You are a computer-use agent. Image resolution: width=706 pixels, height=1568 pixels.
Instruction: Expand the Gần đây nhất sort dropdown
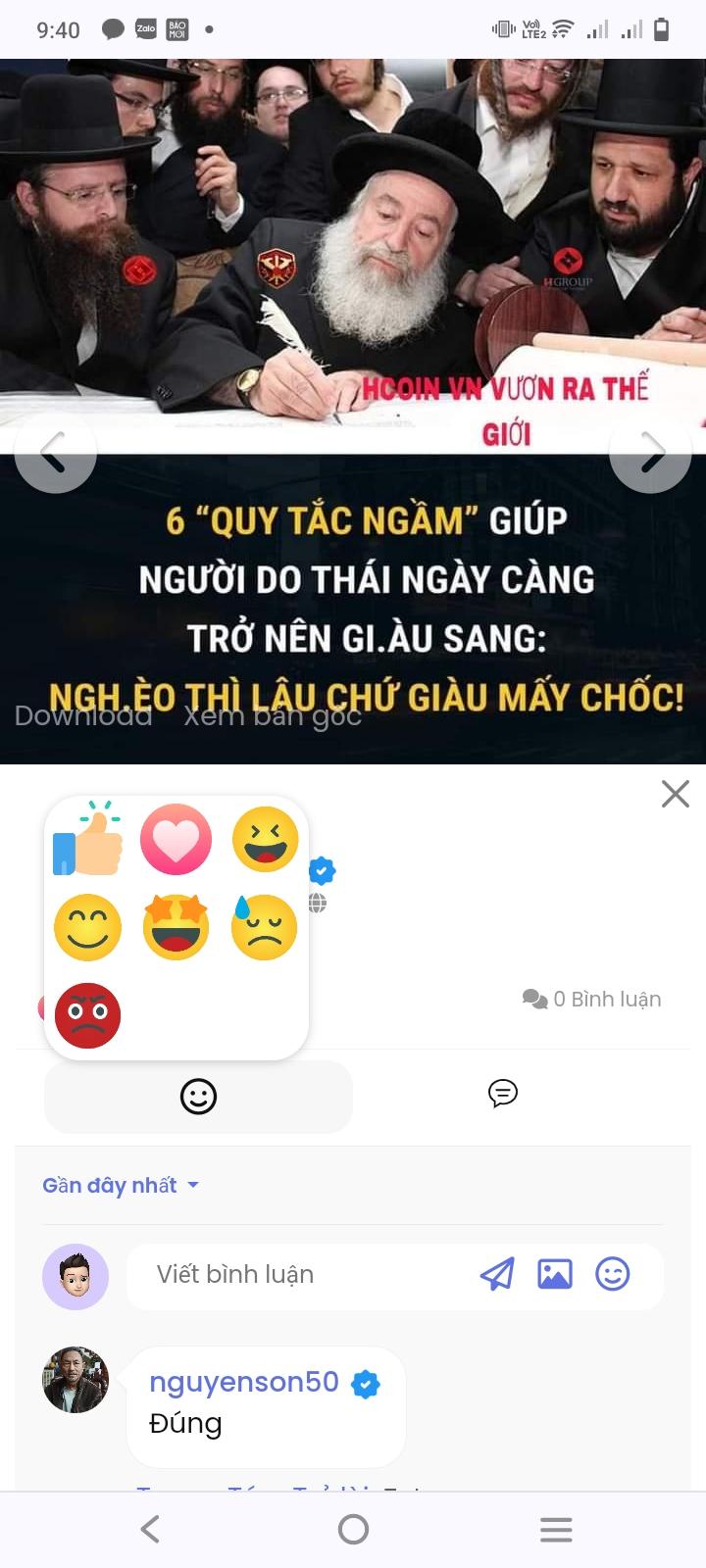[x=121, y=1186]
